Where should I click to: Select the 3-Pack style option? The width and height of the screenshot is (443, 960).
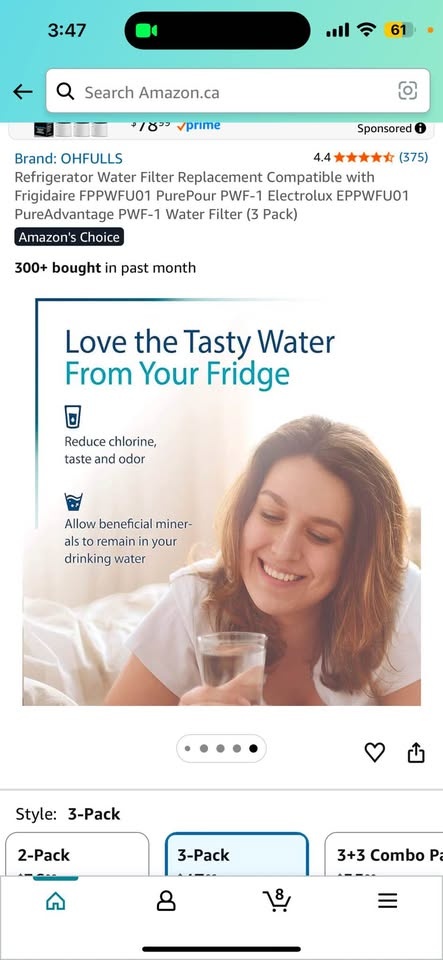click(x=237, y=854)
